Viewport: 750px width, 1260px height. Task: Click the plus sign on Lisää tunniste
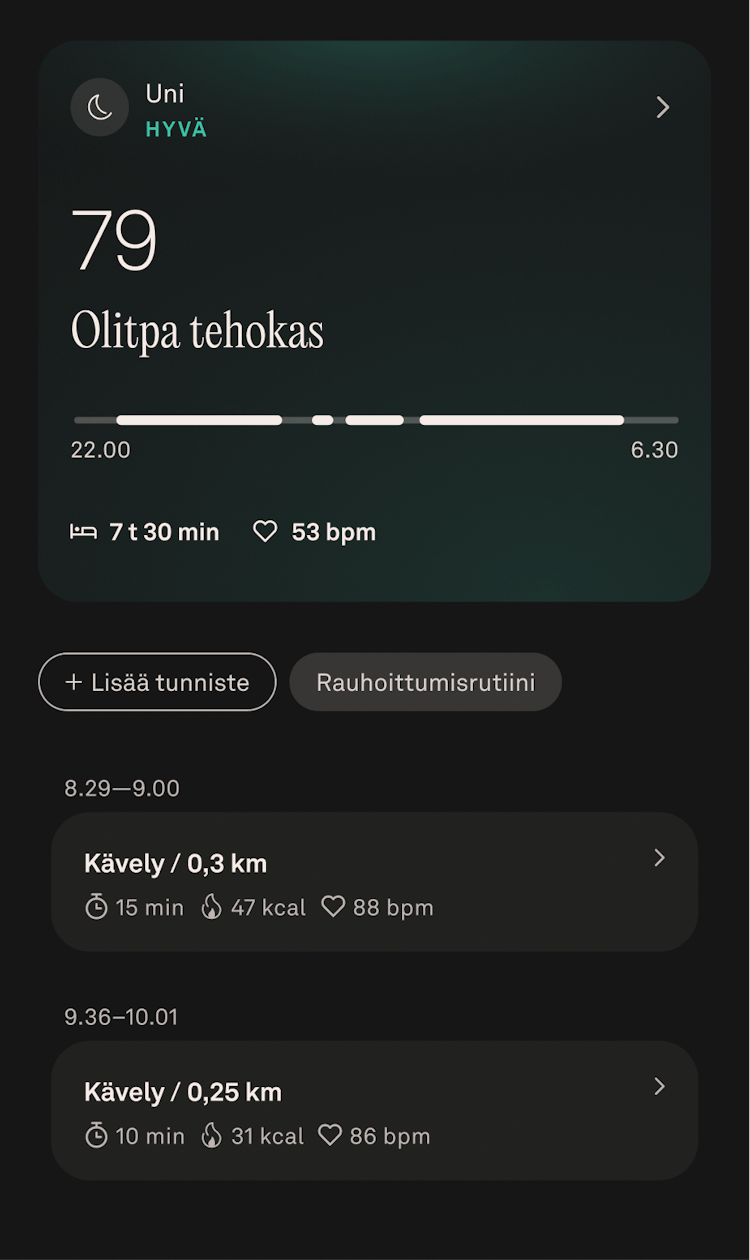tap(71, 682)
